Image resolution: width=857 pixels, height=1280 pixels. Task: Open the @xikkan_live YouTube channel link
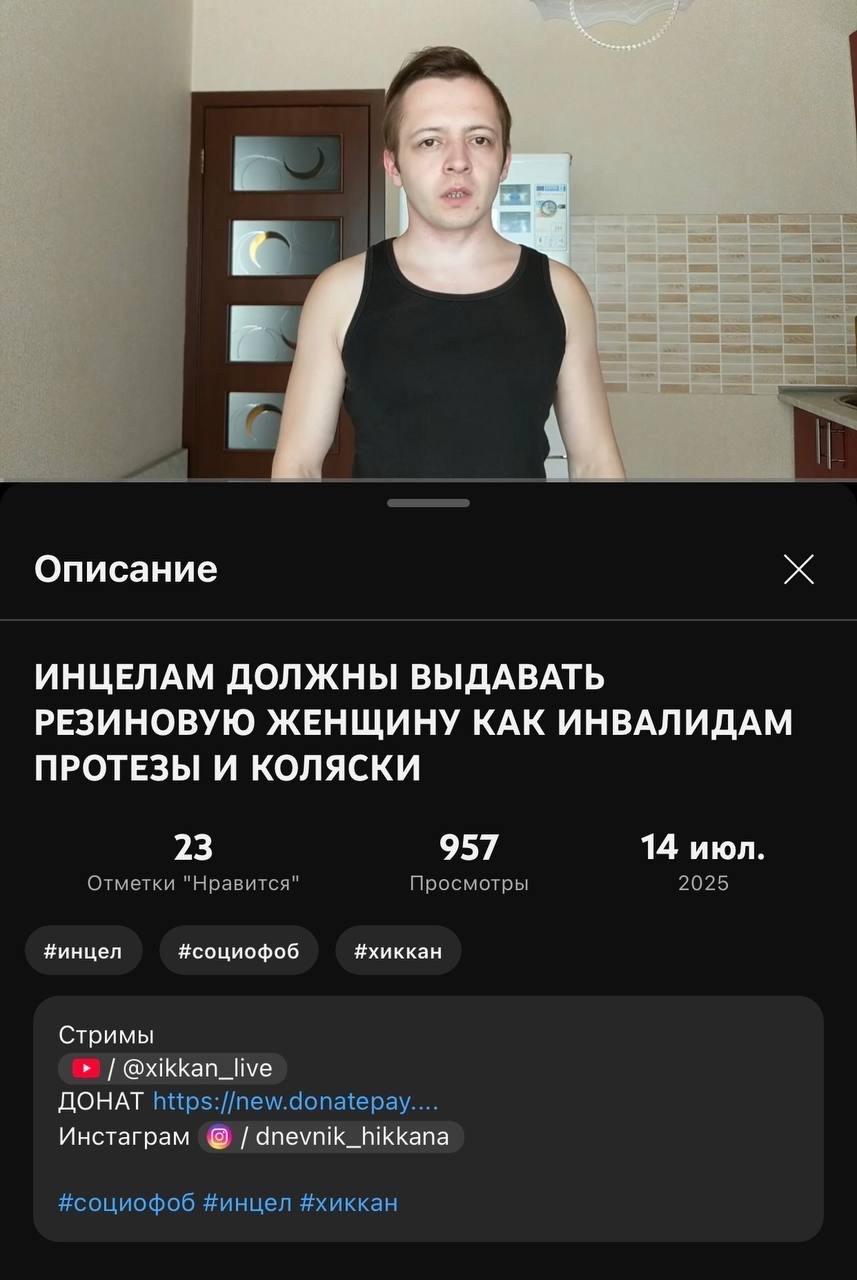click(x=173, y=1068)
